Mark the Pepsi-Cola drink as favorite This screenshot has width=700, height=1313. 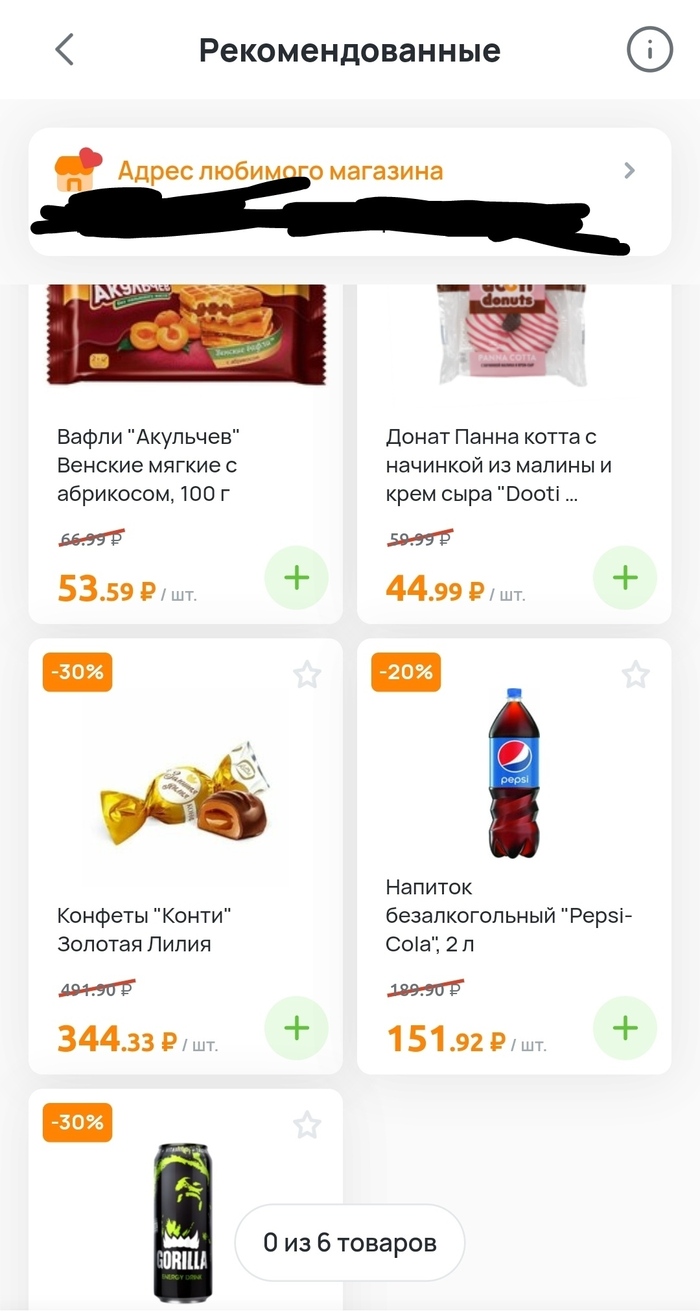click(x=635, y=675)
